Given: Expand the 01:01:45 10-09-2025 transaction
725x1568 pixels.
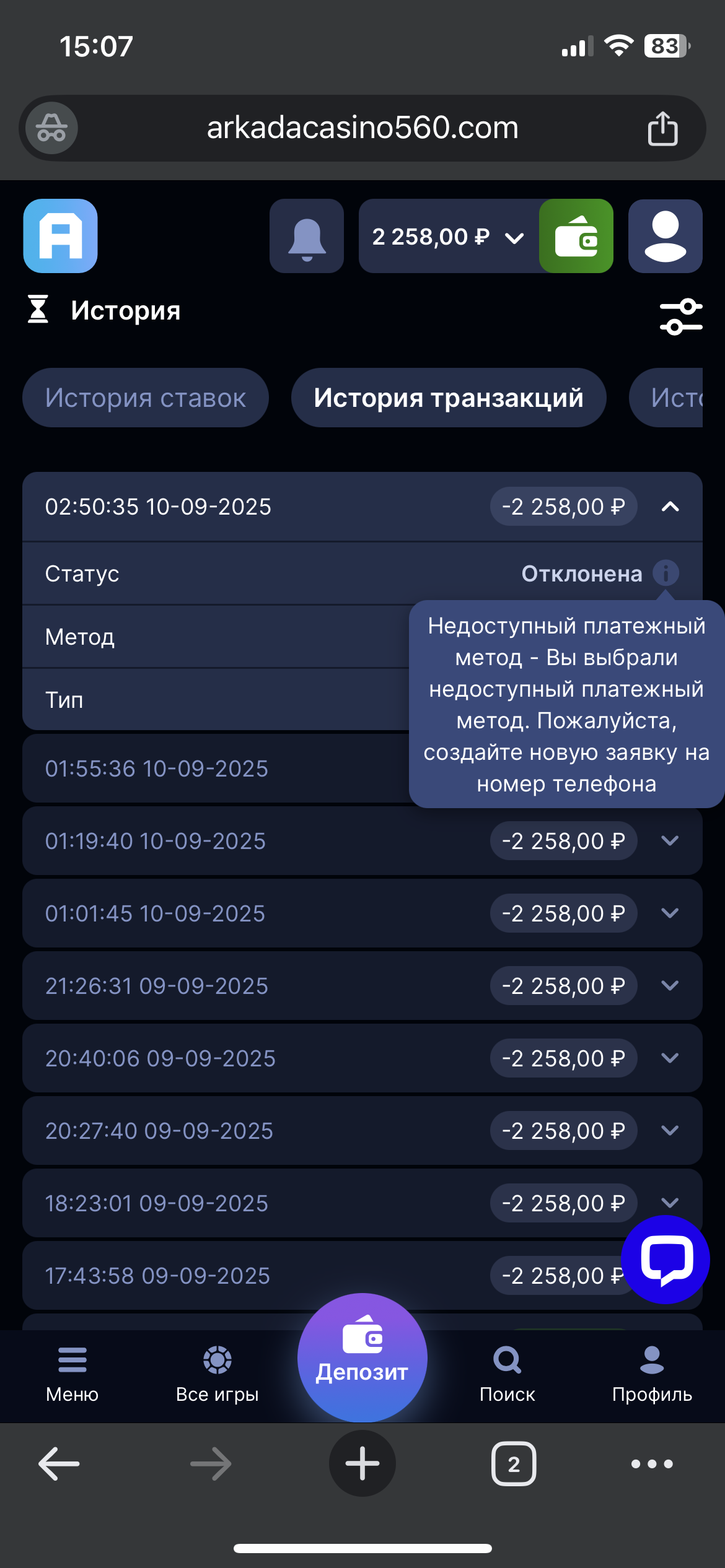Looking at the screenshot, I should click(x=670, y=913).
